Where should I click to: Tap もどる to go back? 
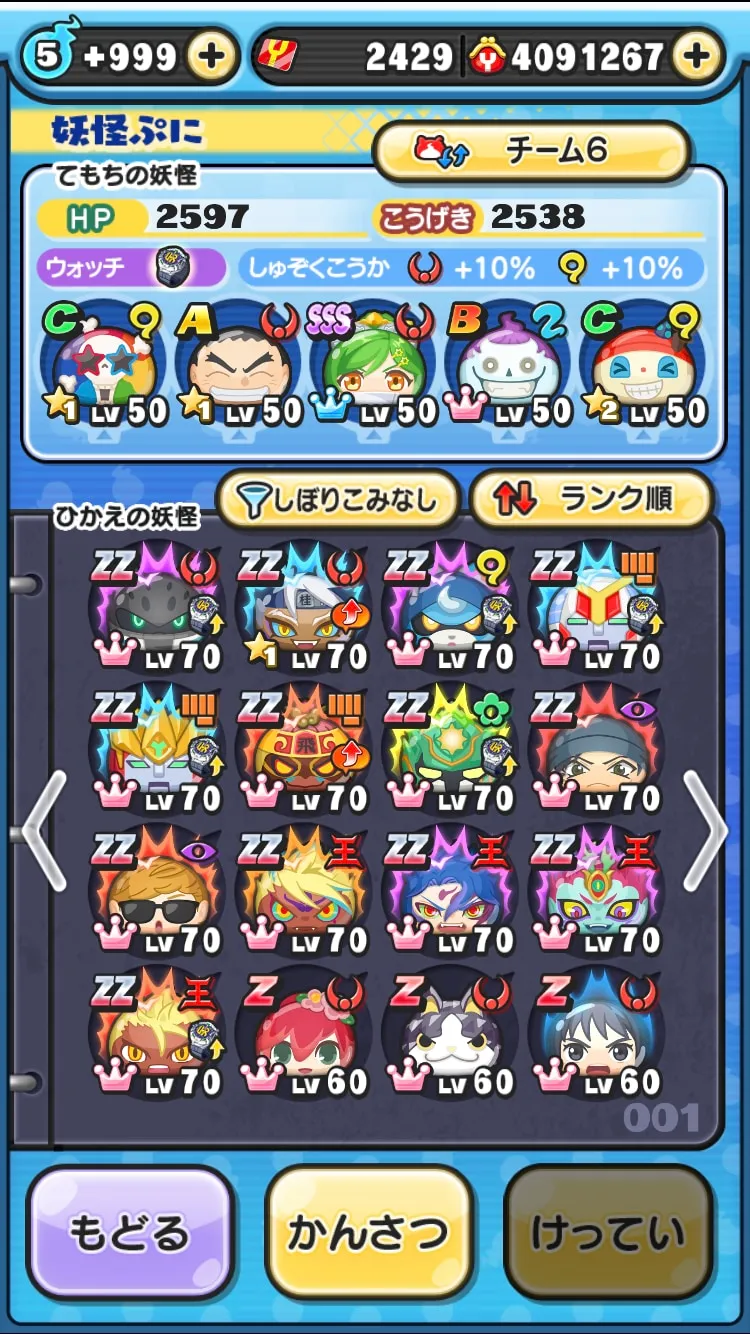tap(130, 1233)
